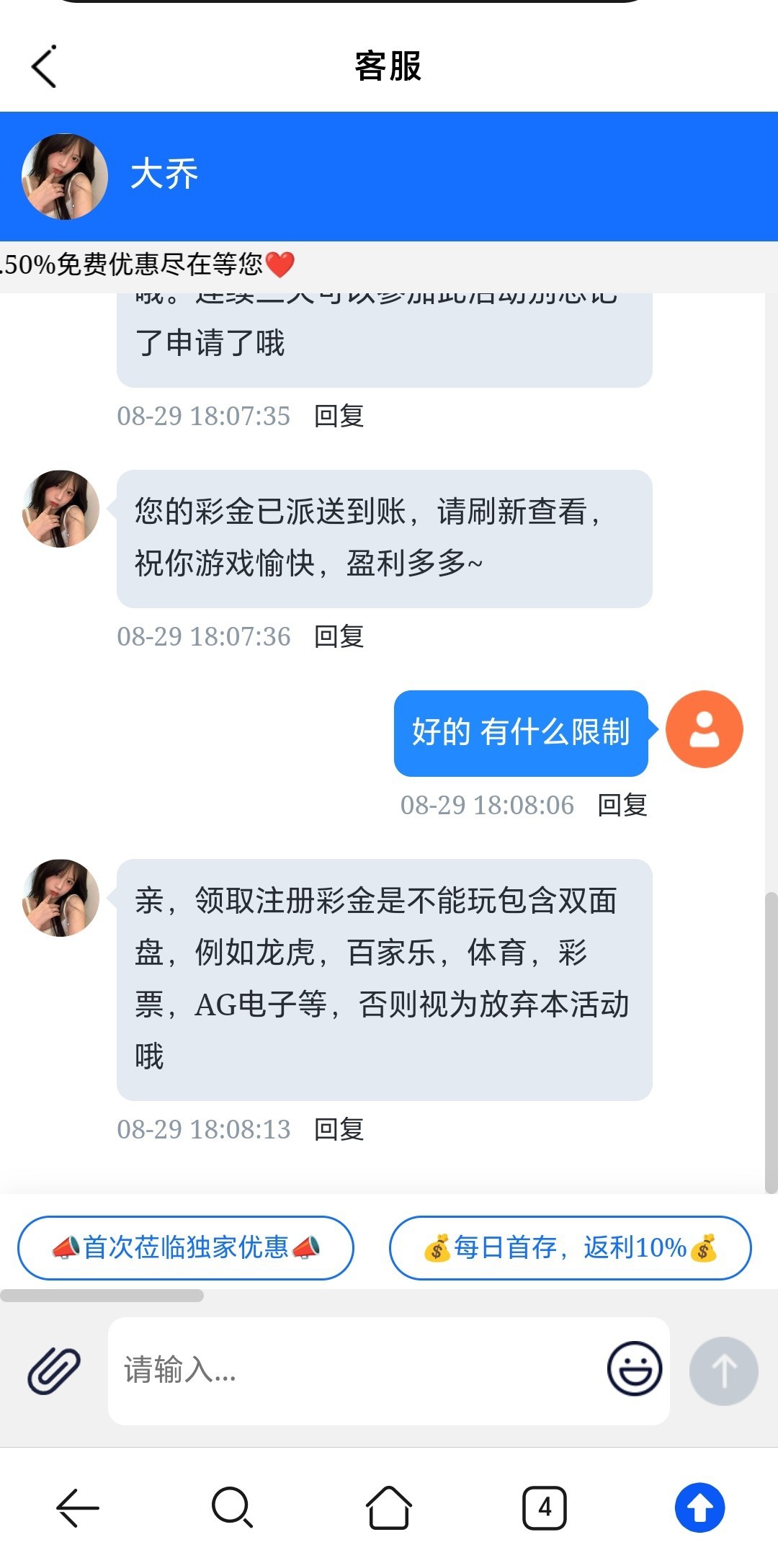Choose the 每日首存，返利10% chip
Screen dimensions: 778x1568
(x=570, y=1247)
